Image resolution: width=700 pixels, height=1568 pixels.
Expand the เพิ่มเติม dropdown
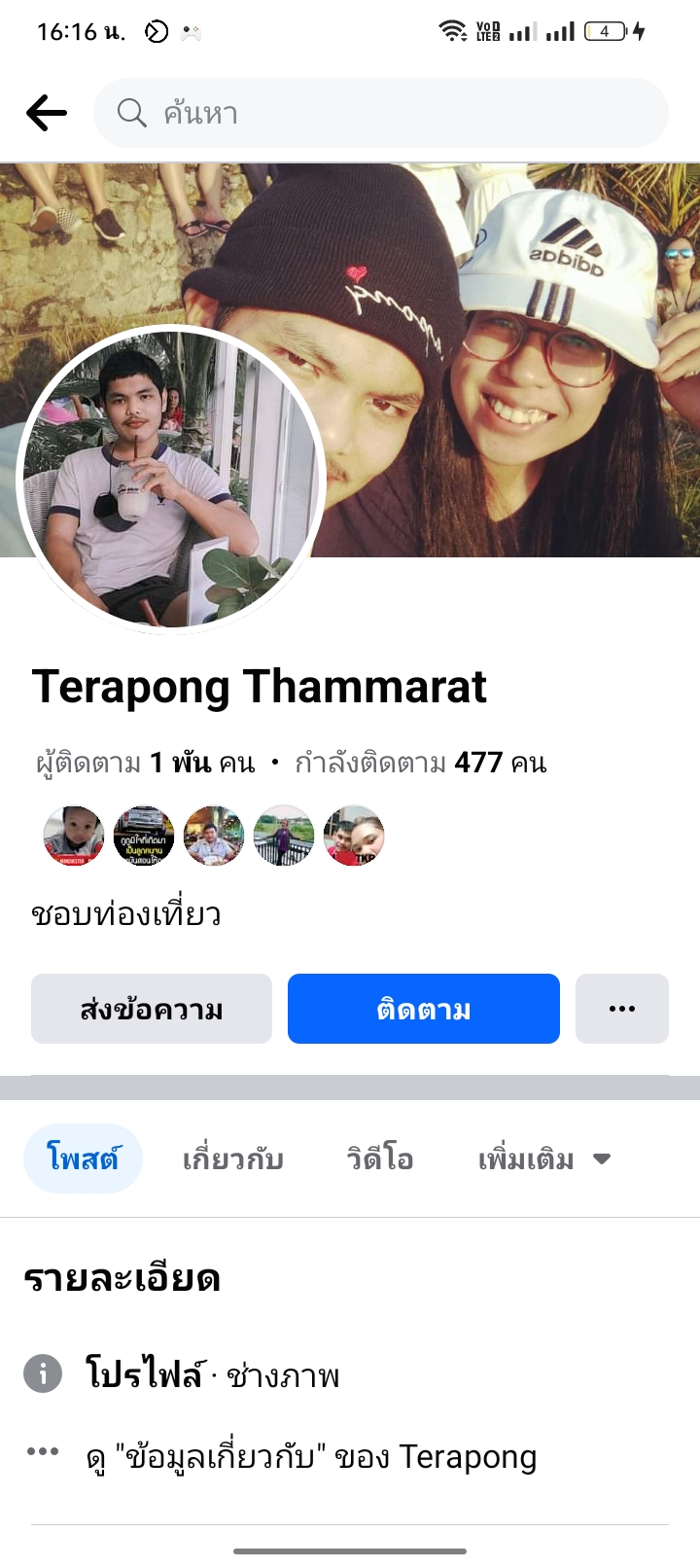pos(542,1158)
